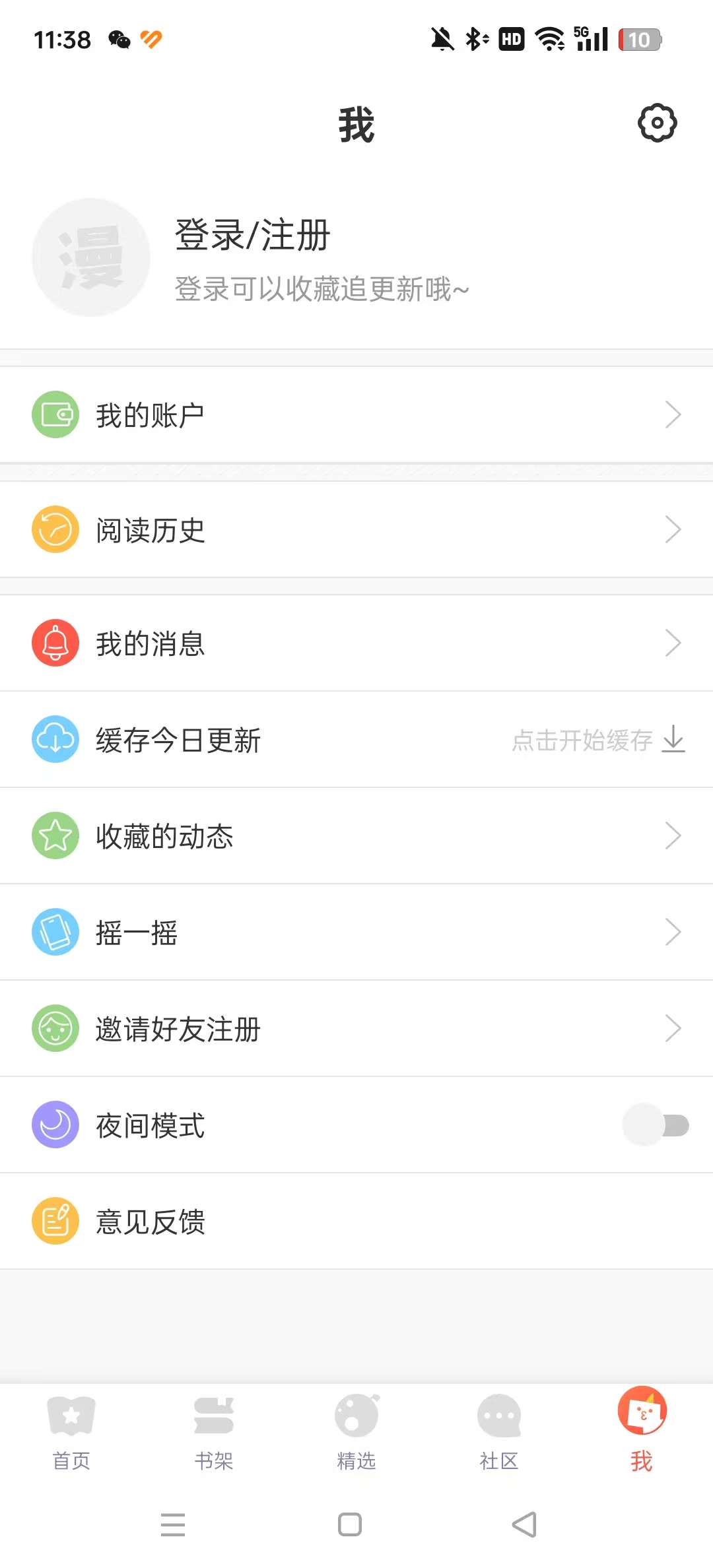Start caching via 缓存今日更新

tap(597, 740)
